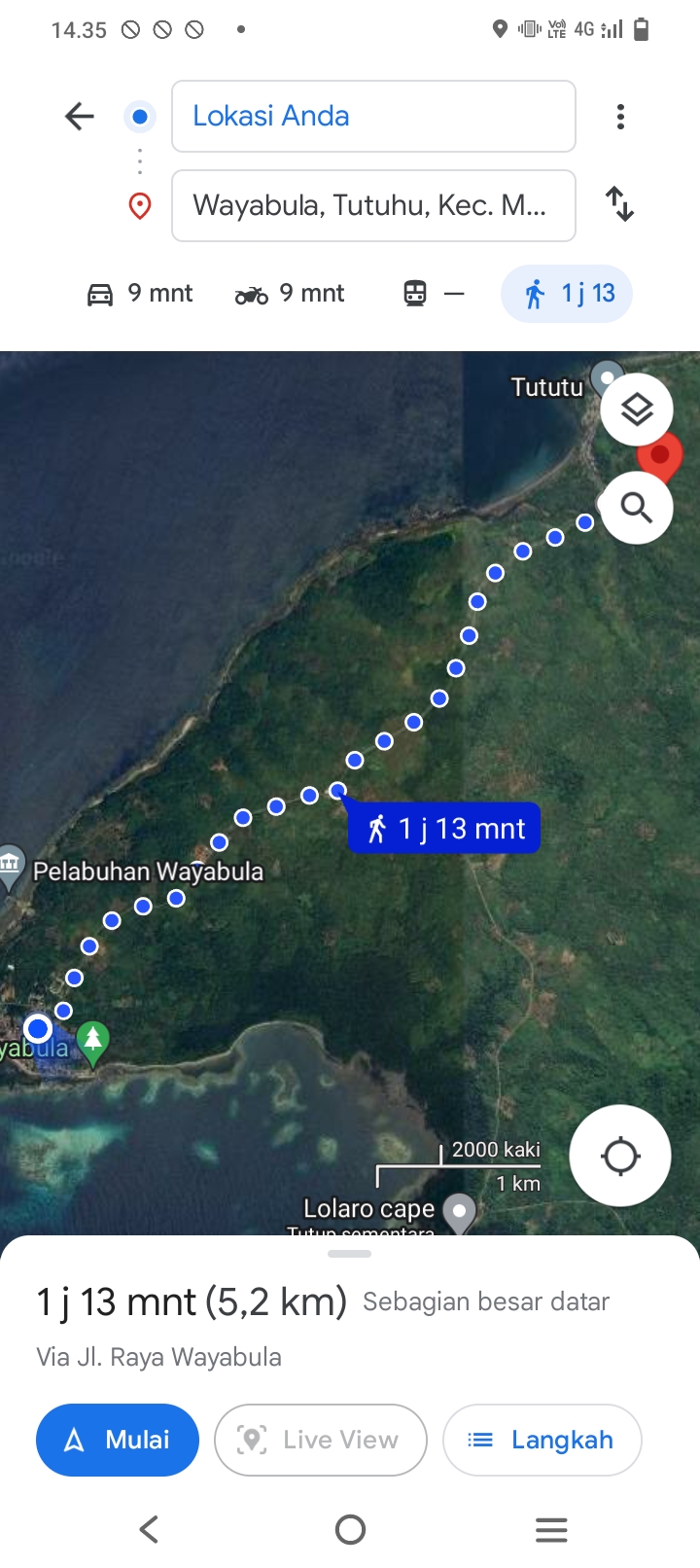
Task: Open system recent apps
Action: click(x=551, y=1530)
